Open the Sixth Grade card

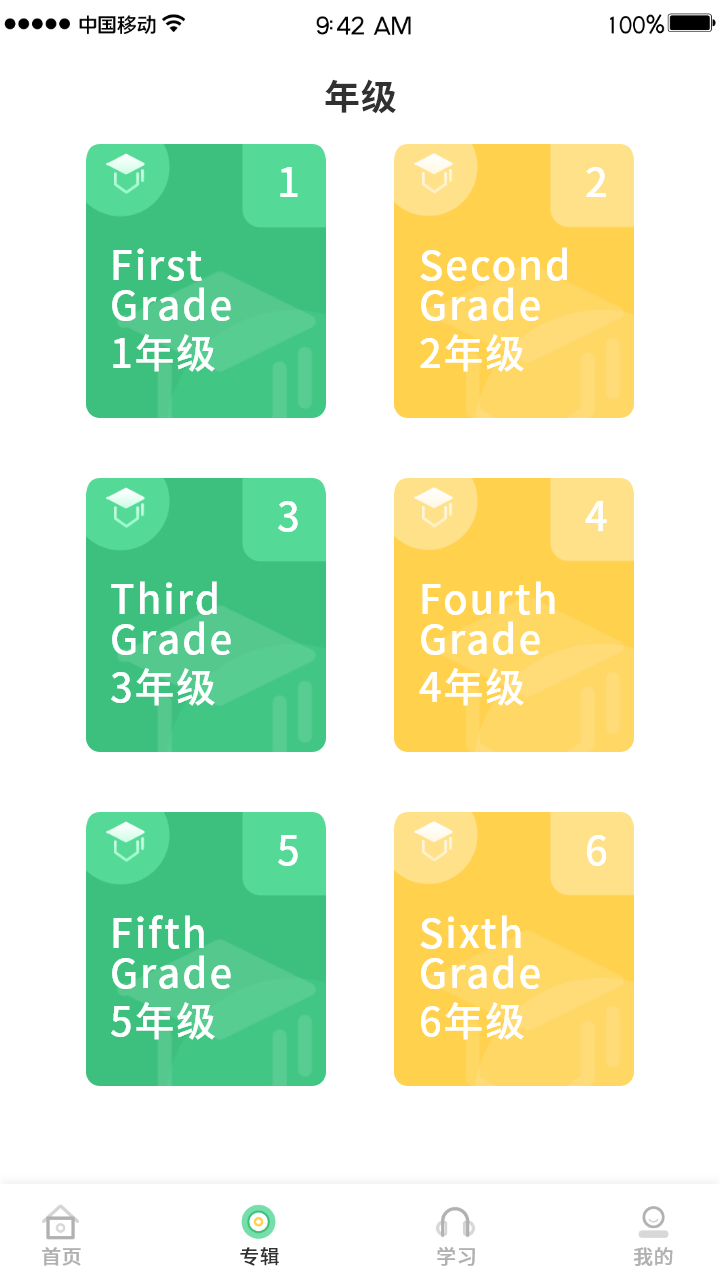click(514, 949)
